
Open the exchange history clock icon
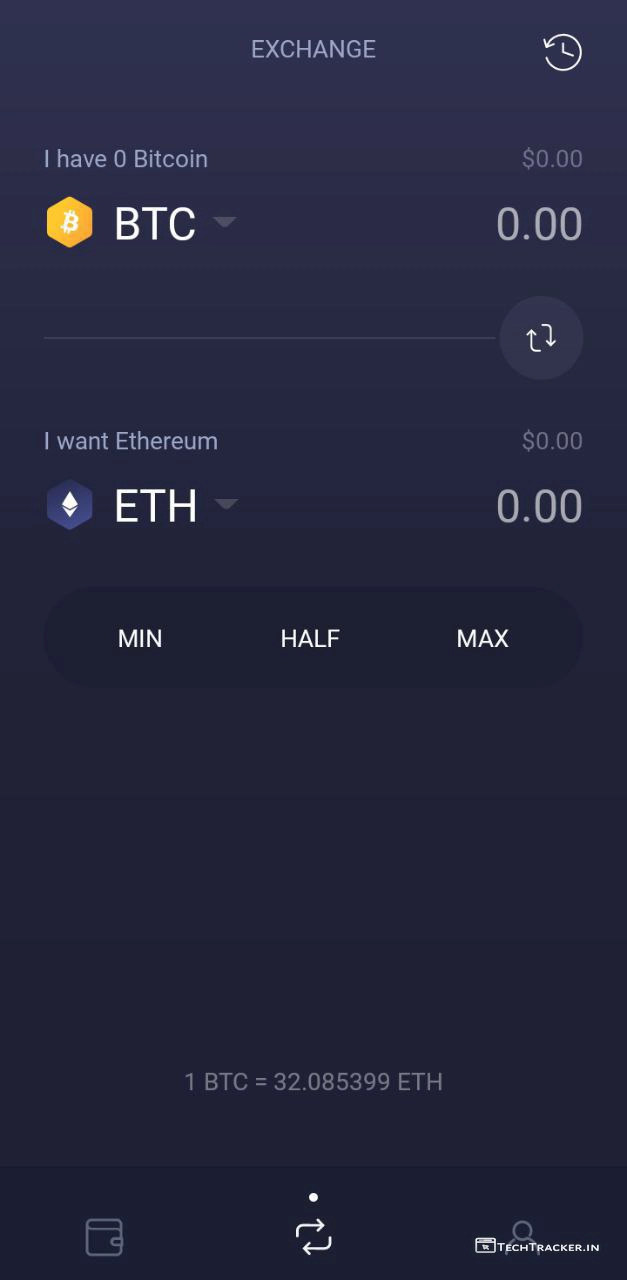tap(562, 51)
